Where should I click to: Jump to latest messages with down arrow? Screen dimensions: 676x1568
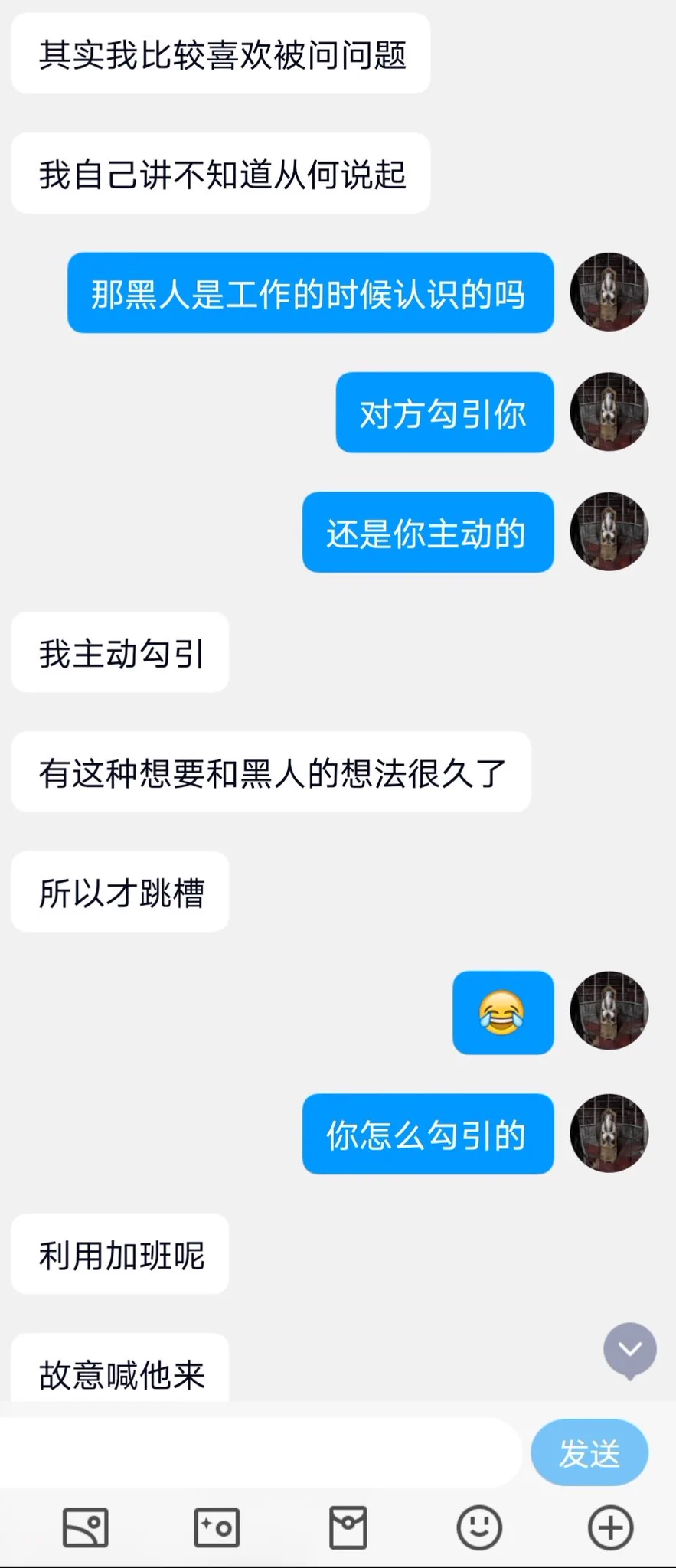coord(629,1350)
